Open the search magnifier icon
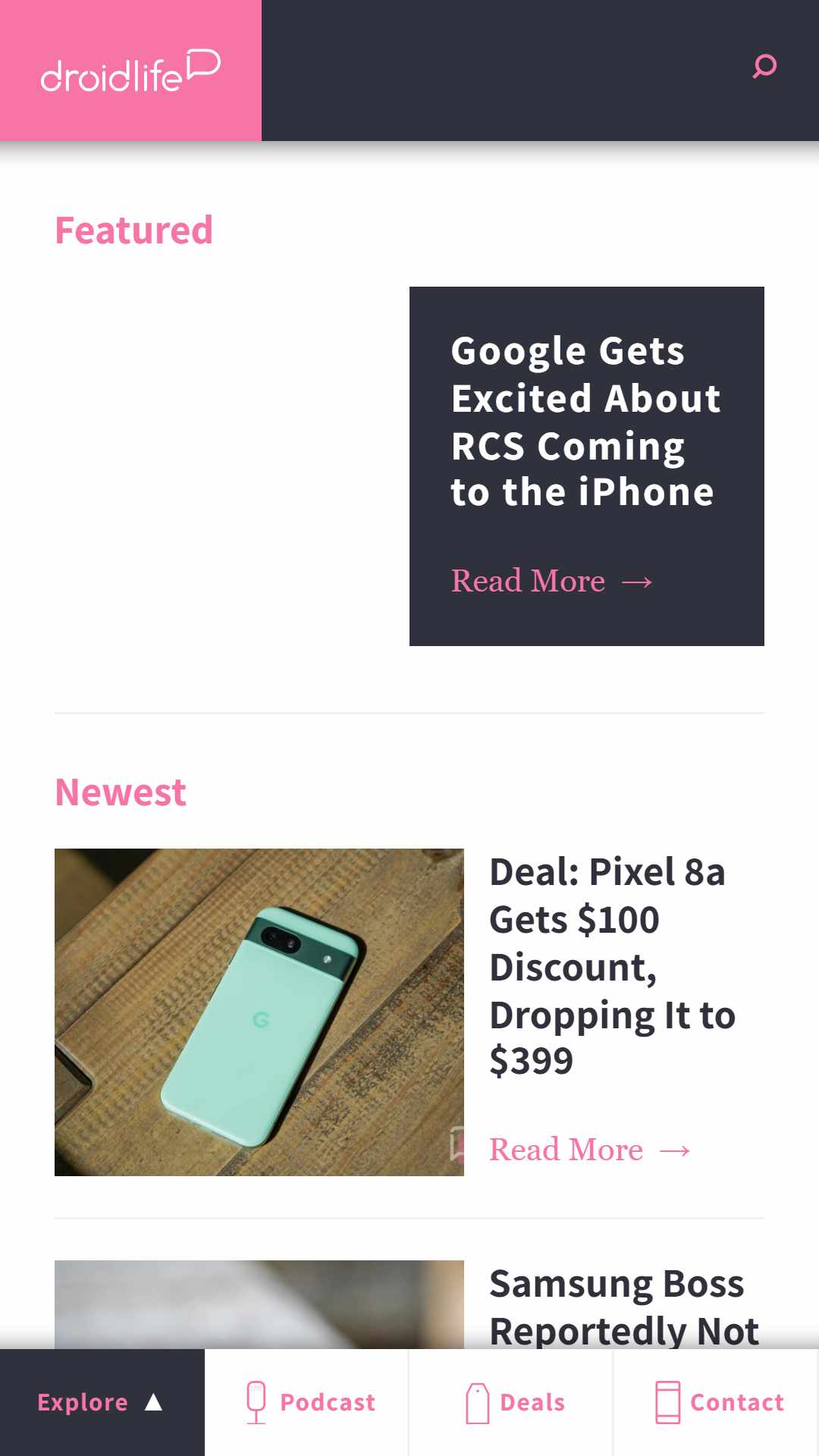Screen dimensions: 819x1456 pyautogui.click(x=764, y=66)
